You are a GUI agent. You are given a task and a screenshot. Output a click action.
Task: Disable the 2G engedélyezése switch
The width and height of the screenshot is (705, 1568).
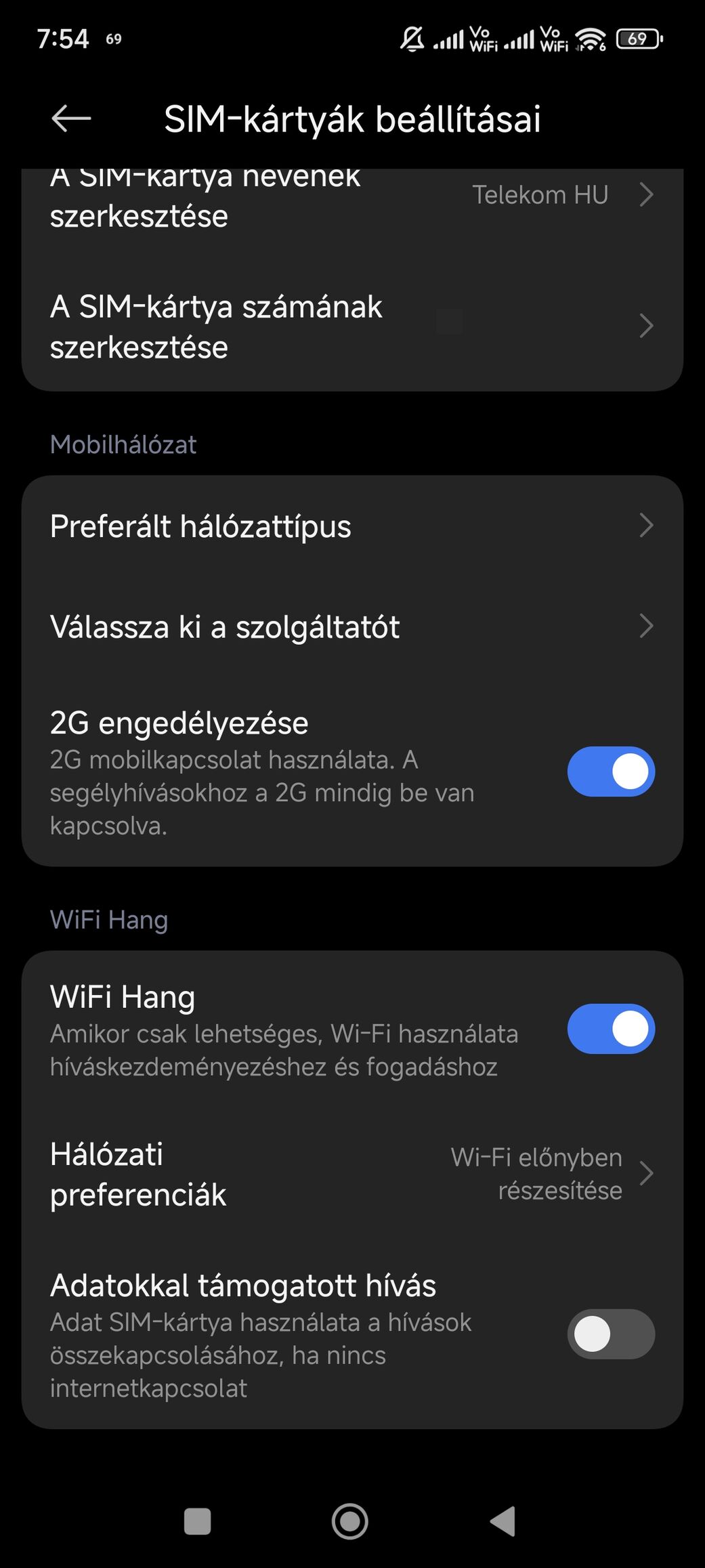tap(611, 771)
